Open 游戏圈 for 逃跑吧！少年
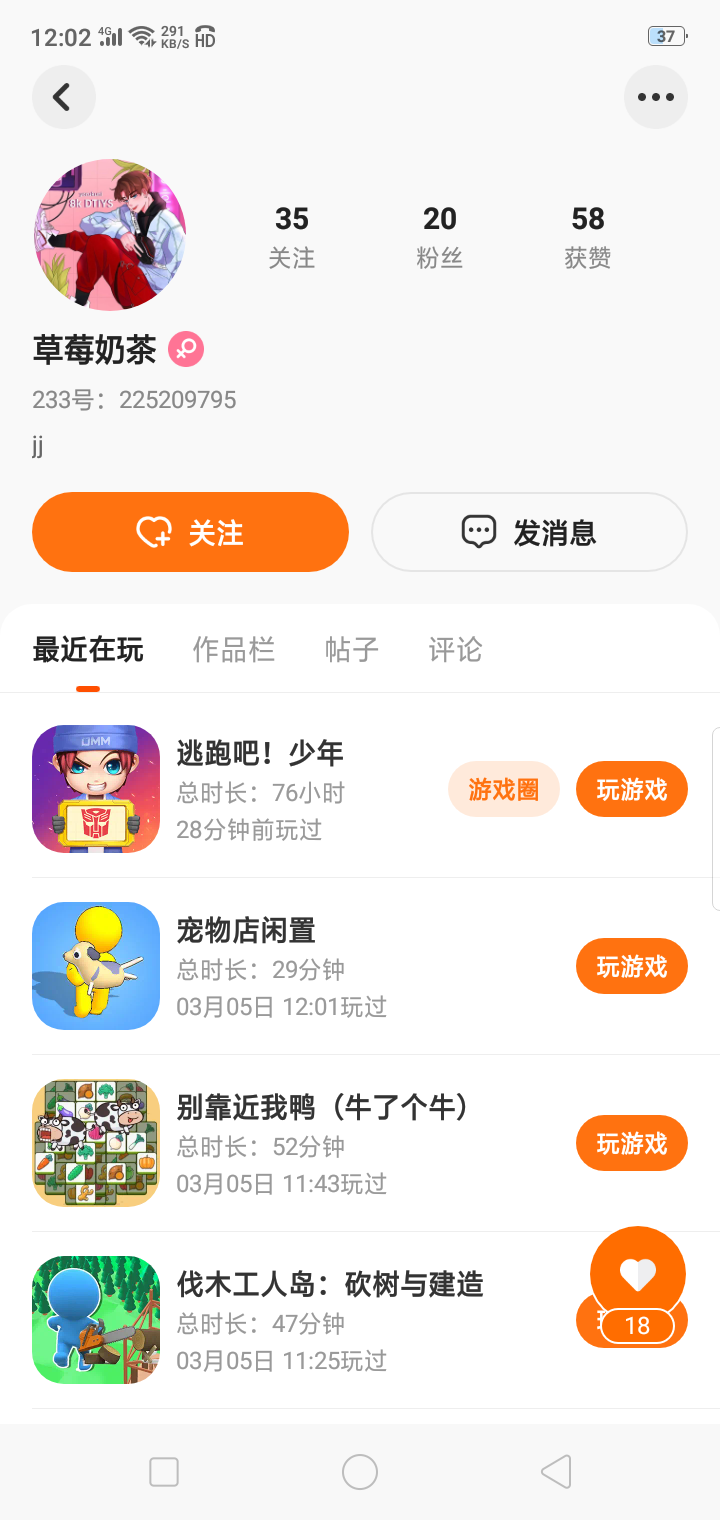This screenshot has height=1520, width=720. pos(503,789)
